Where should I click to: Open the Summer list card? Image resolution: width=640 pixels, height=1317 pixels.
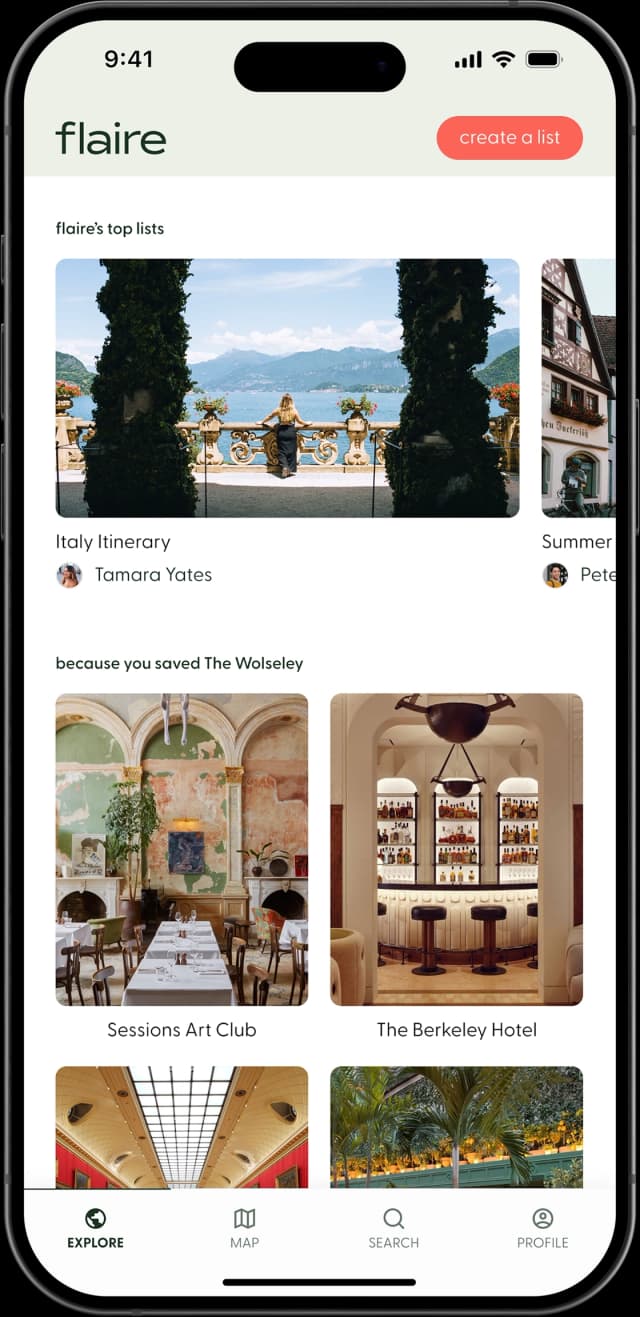click(x=578, y=388)
